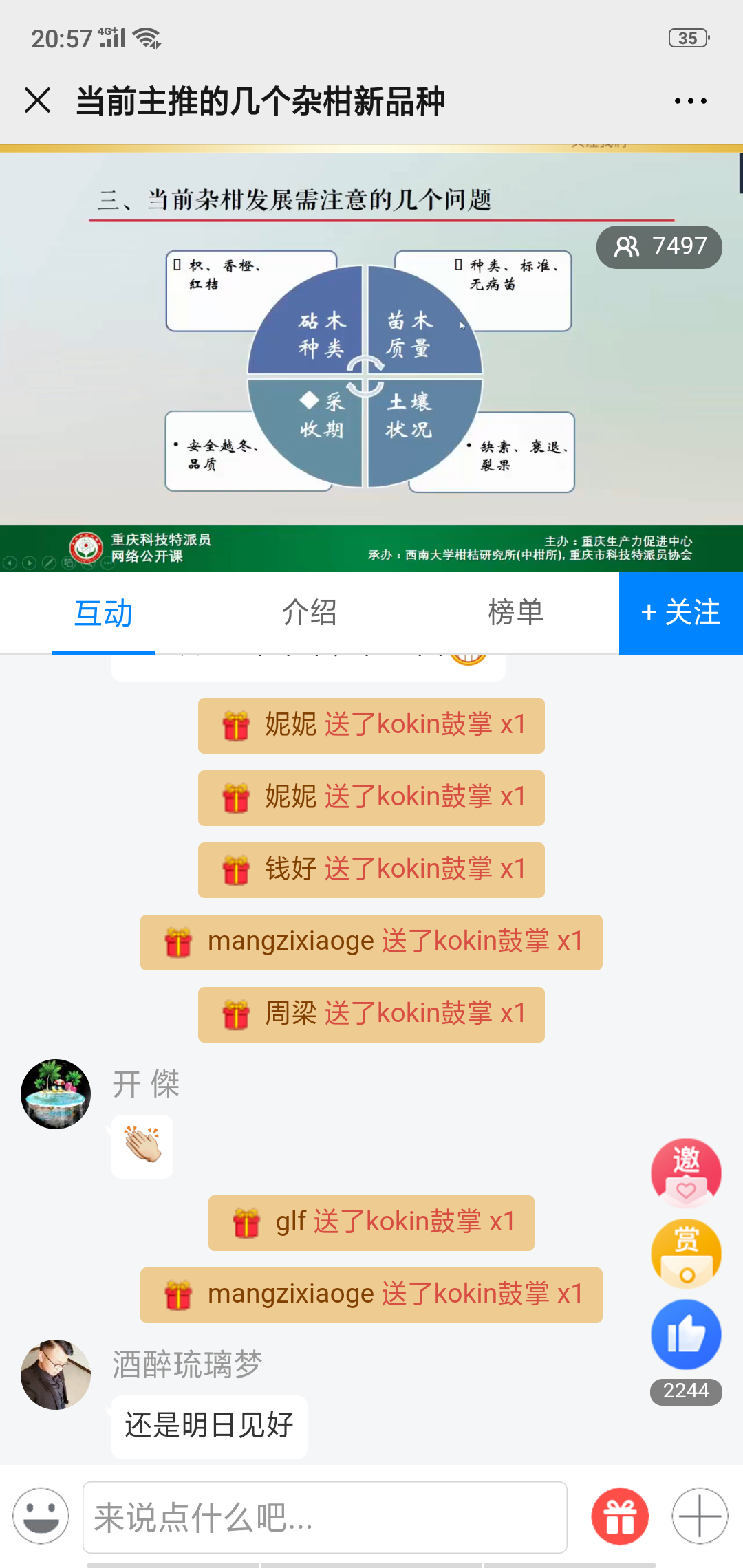The image size is (743, 1568).
Task: Focus the 来说点什么吧 comment field
Action: click(x=325, y=1517)
